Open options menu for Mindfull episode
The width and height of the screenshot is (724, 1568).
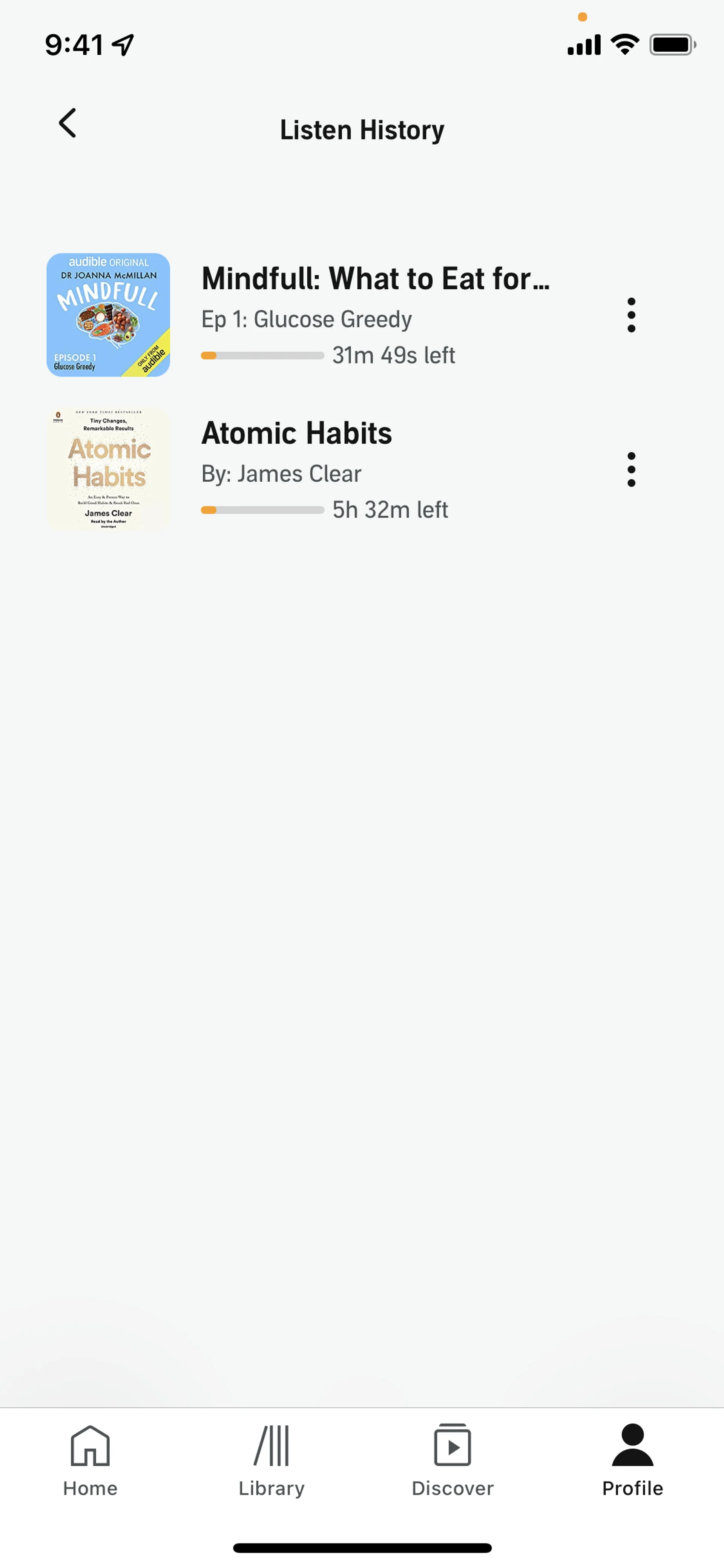tap(631, 315)
